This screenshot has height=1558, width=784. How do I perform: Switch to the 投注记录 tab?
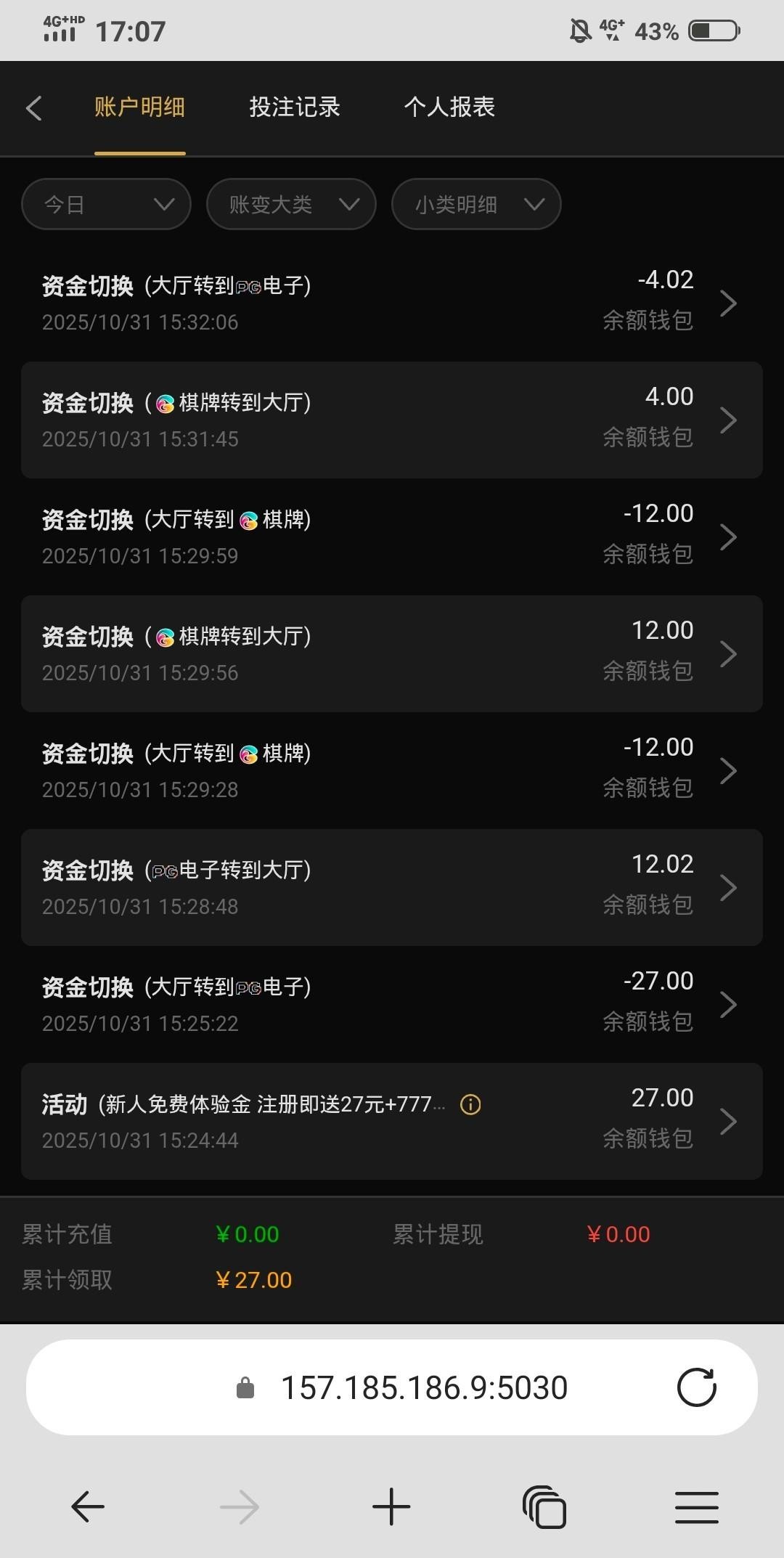pos(294,107)
